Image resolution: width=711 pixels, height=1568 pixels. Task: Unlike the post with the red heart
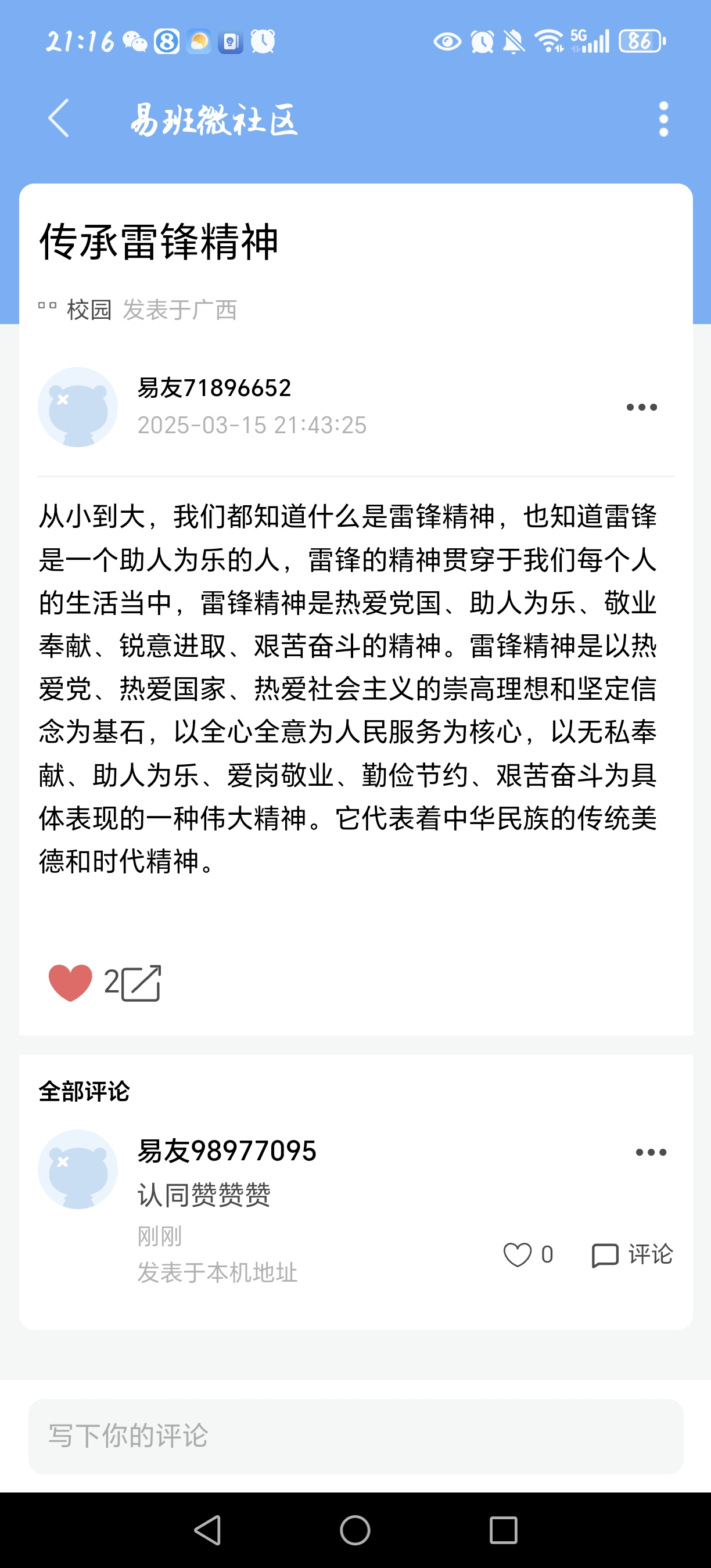[71, 983]
